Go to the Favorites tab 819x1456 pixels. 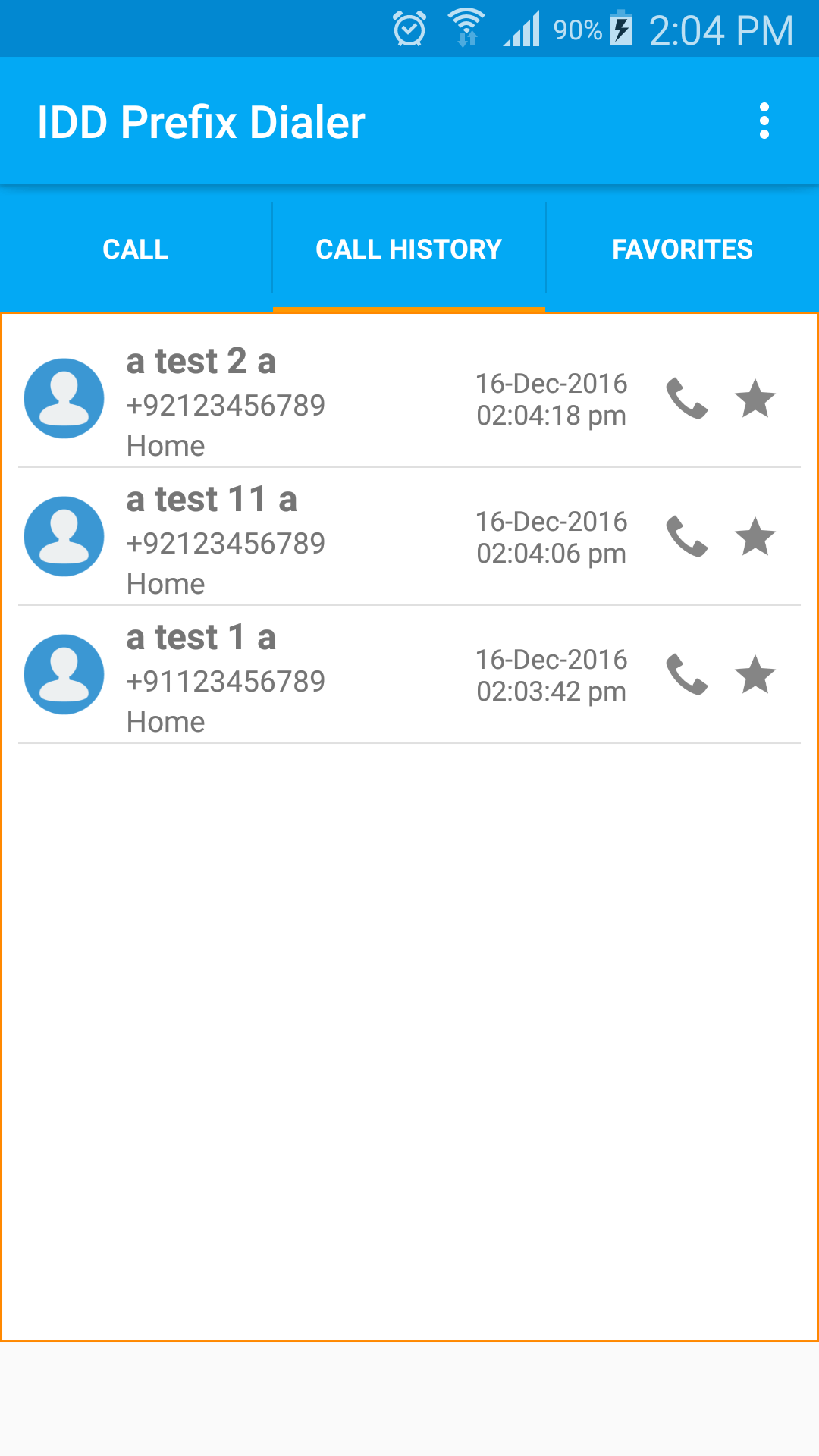click(682, 249)
